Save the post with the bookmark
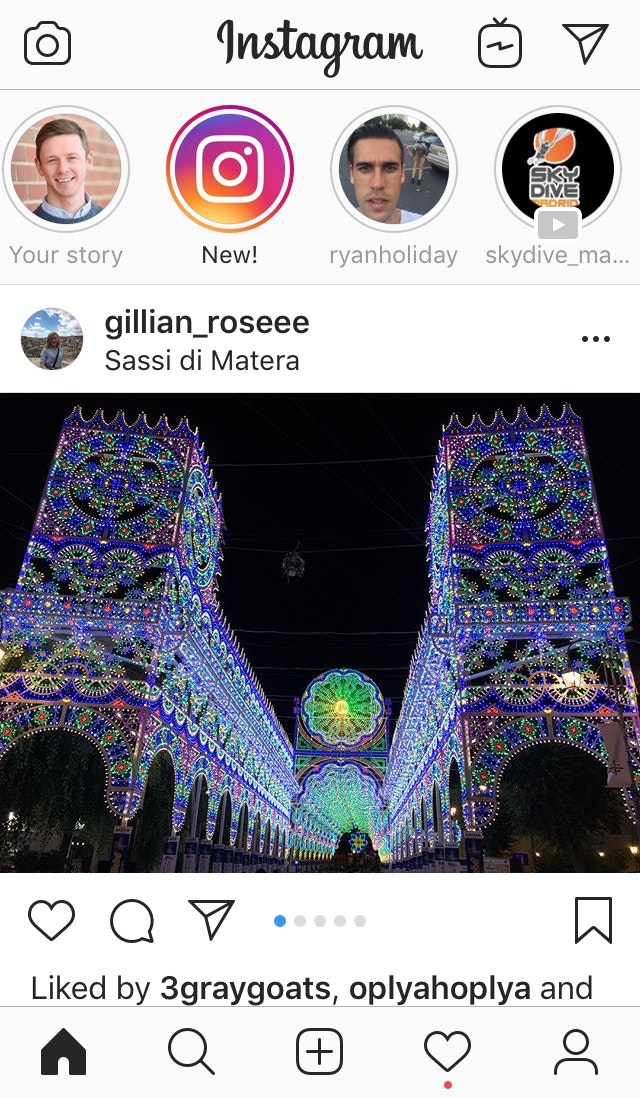The image size is (640, 1097). coord(593,920)
